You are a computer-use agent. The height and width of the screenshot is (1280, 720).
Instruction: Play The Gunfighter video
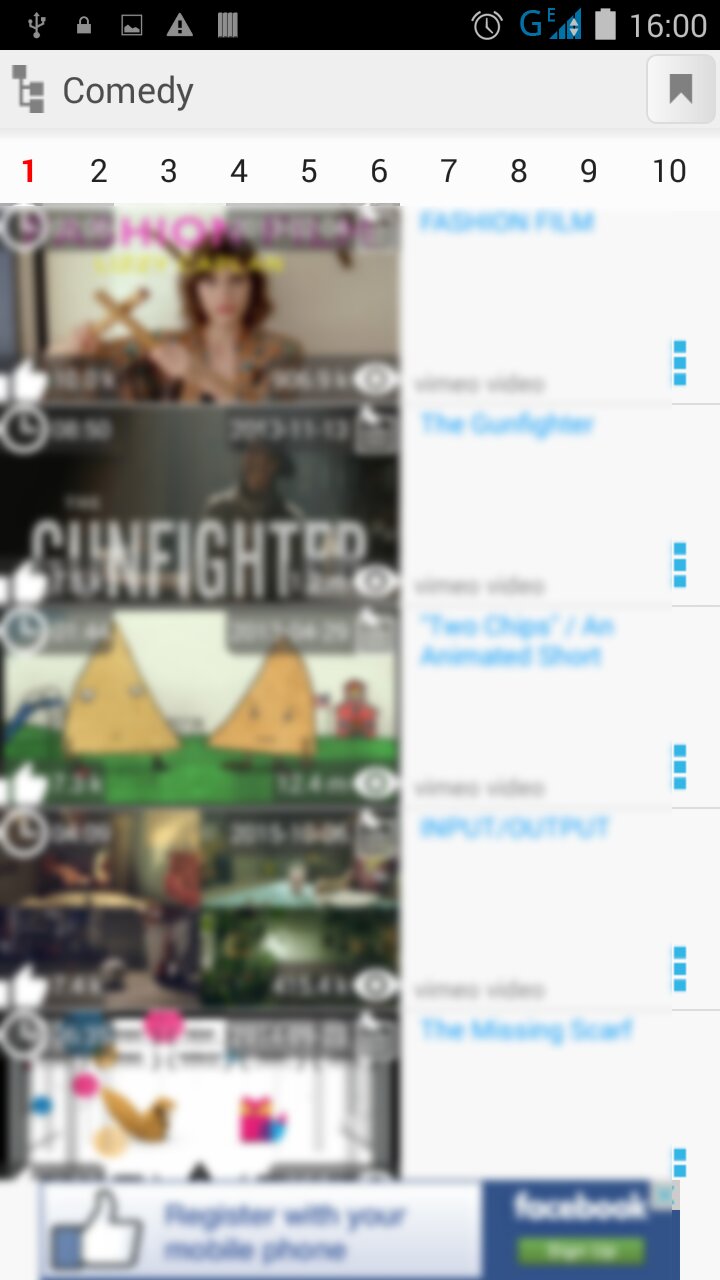tap(200, 505)
